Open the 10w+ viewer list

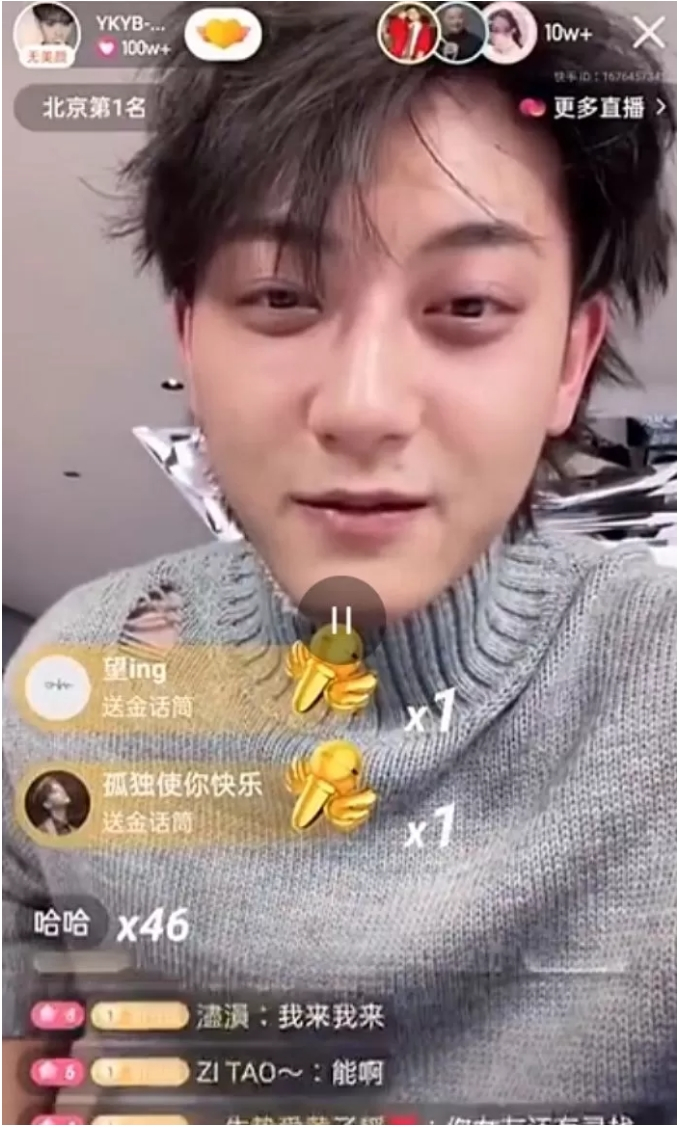(568, 33)
